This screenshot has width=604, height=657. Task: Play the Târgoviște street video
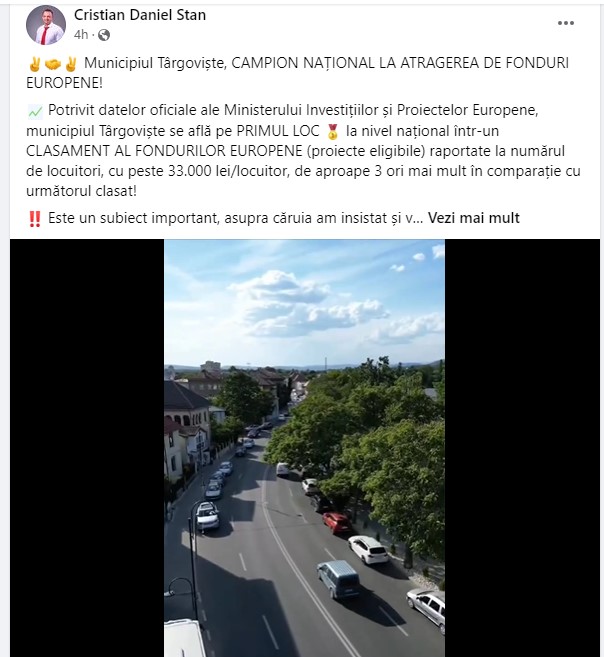[304, 448]
